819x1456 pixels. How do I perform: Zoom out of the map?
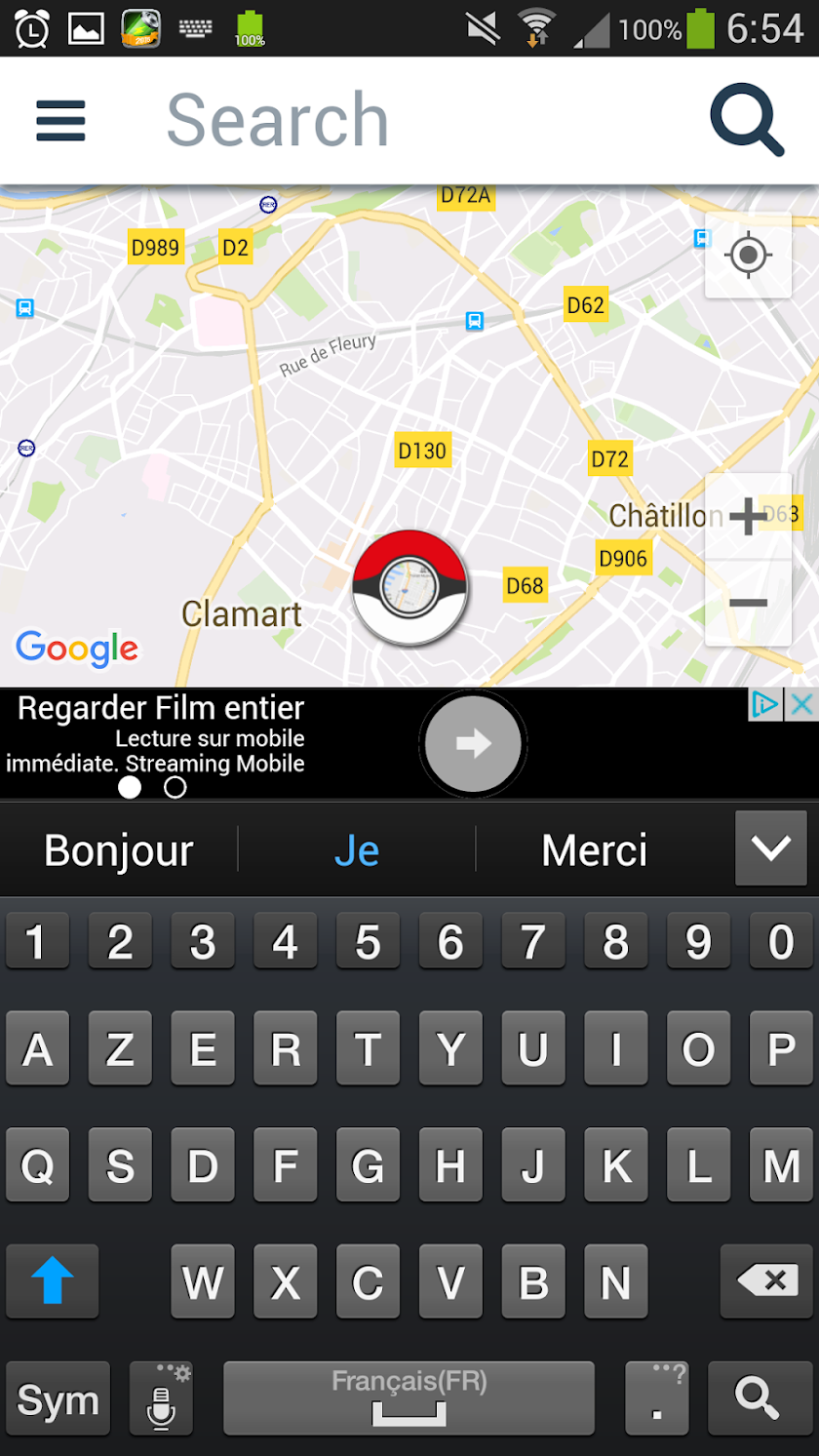(748, 603)
